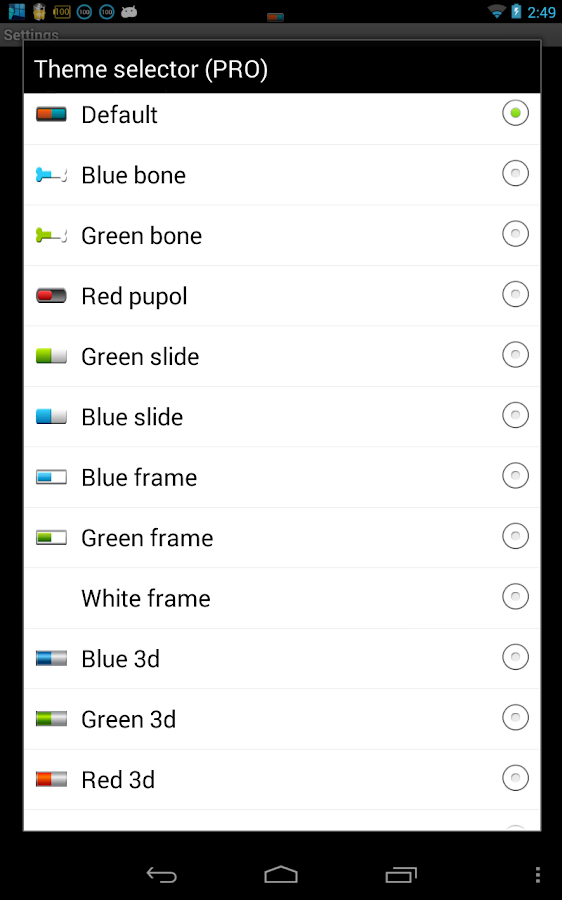Image resolution: width=562 pixels, height=900 pixels.
Task: Open the overflow menu in navigation bar
Action: point(538,875)
